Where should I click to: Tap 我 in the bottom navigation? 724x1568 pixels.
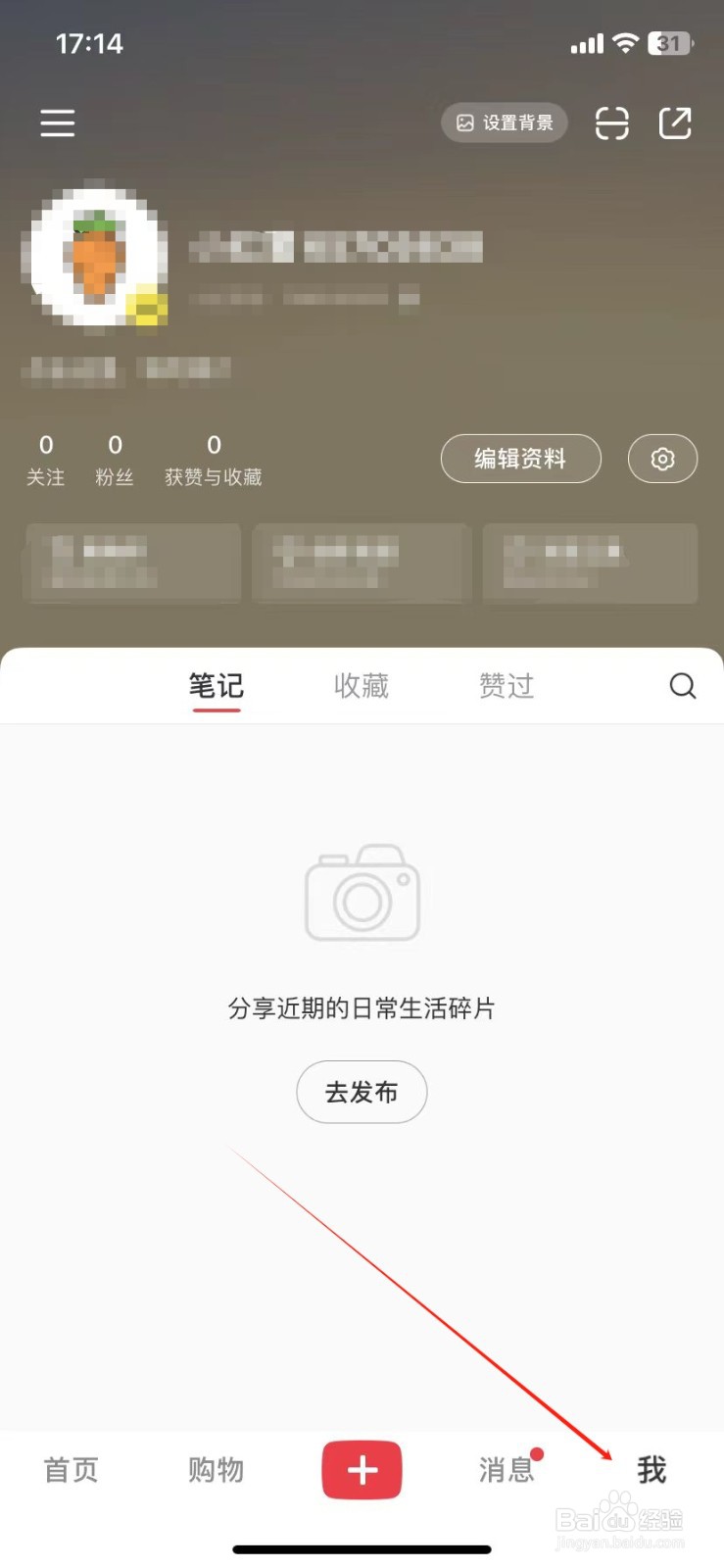(651, 1470)
